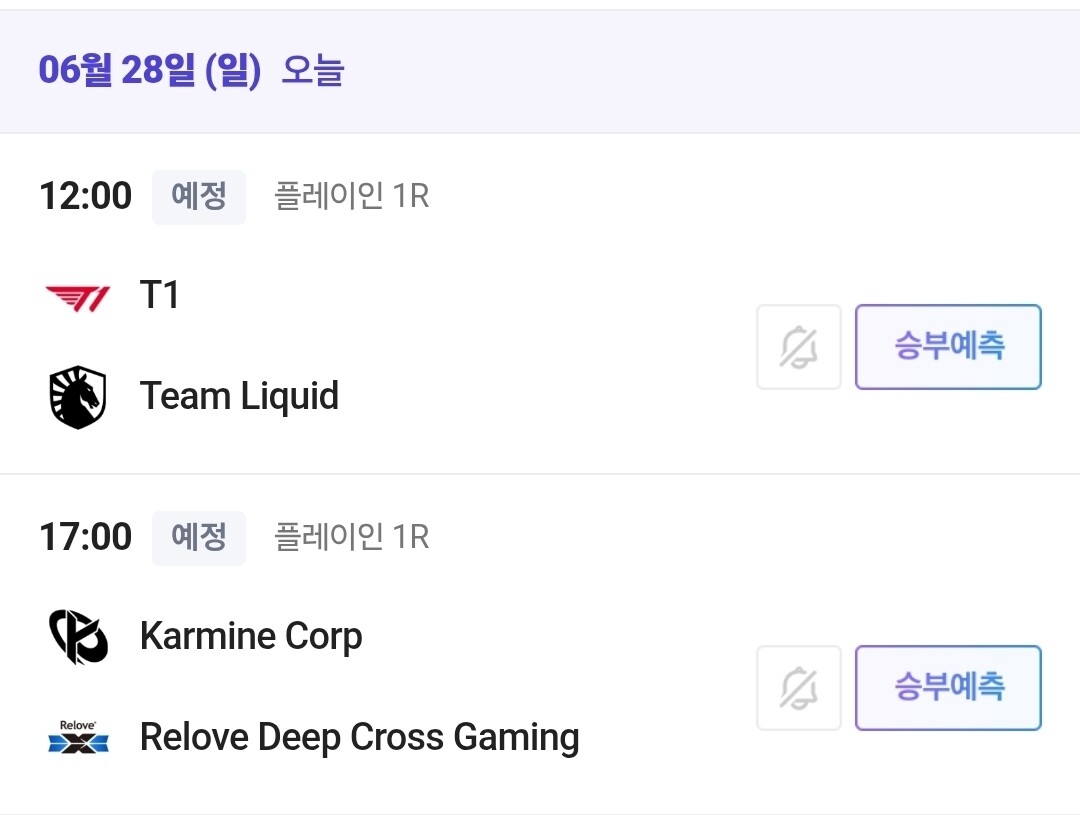Enable alert bell for the Karmine Corp match
Image resolution: width=1080 pixels, height=815 pixels.
pyautogui.click(x=799, y=688)
